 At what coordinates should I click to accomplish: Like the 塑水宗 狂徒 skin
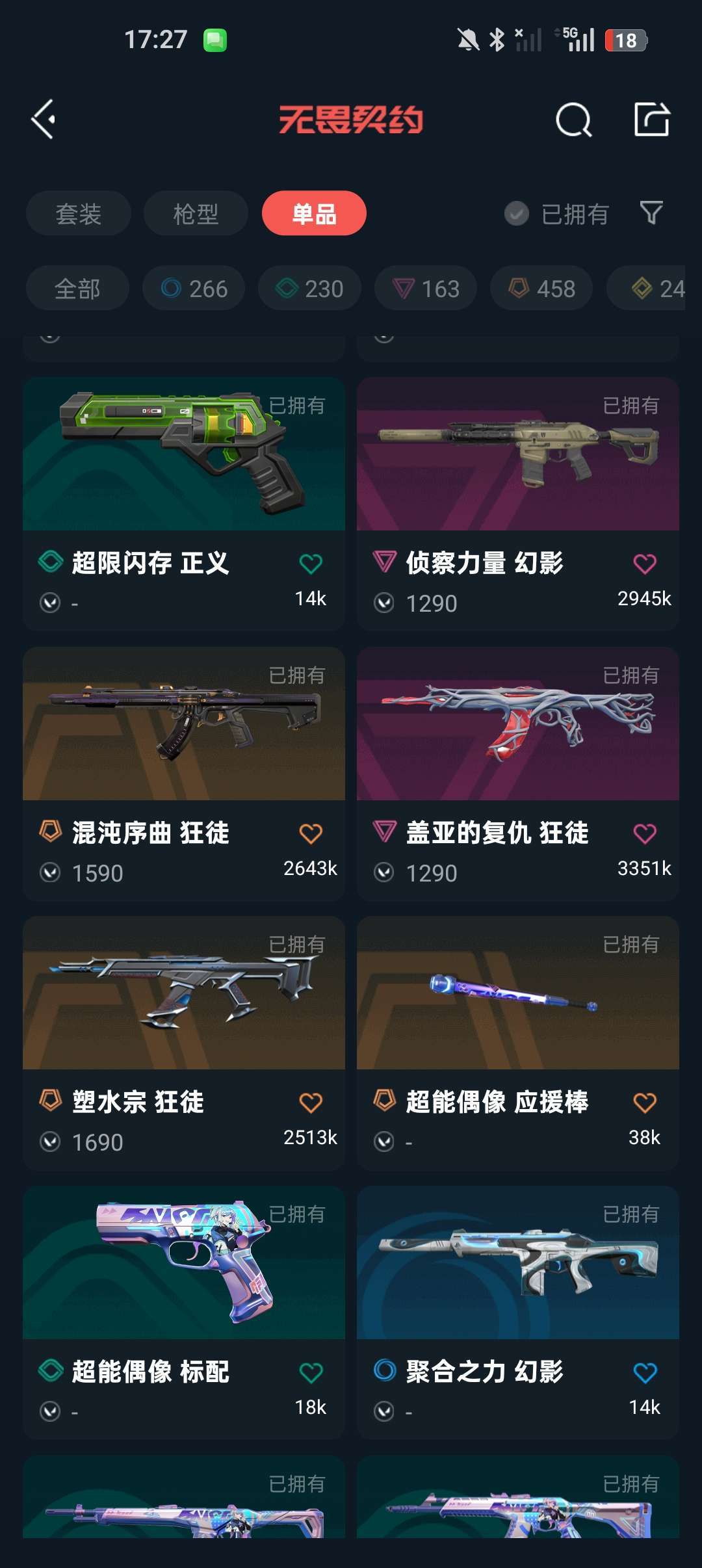[x=311, y=1103]
